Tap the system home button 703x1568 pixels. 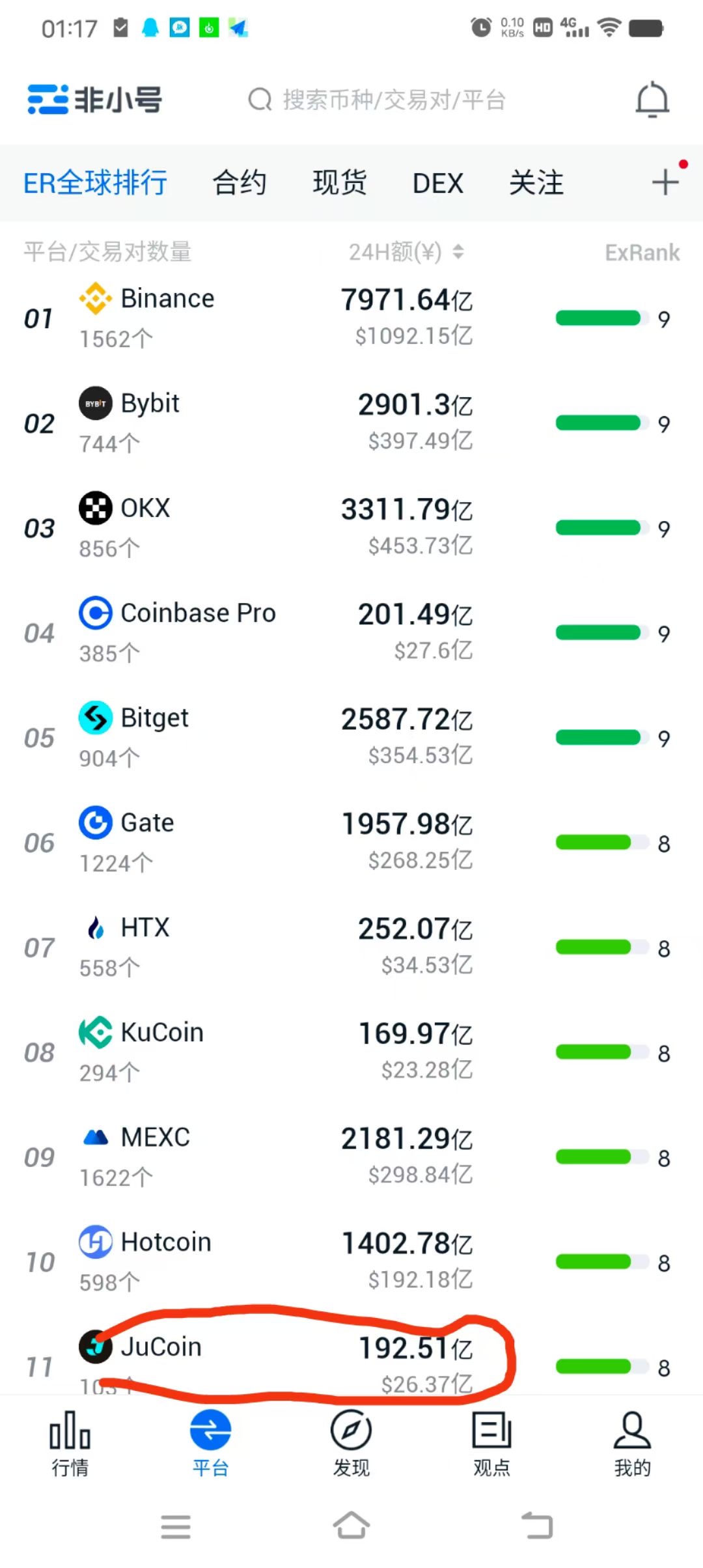click(x=351, y=1526)
